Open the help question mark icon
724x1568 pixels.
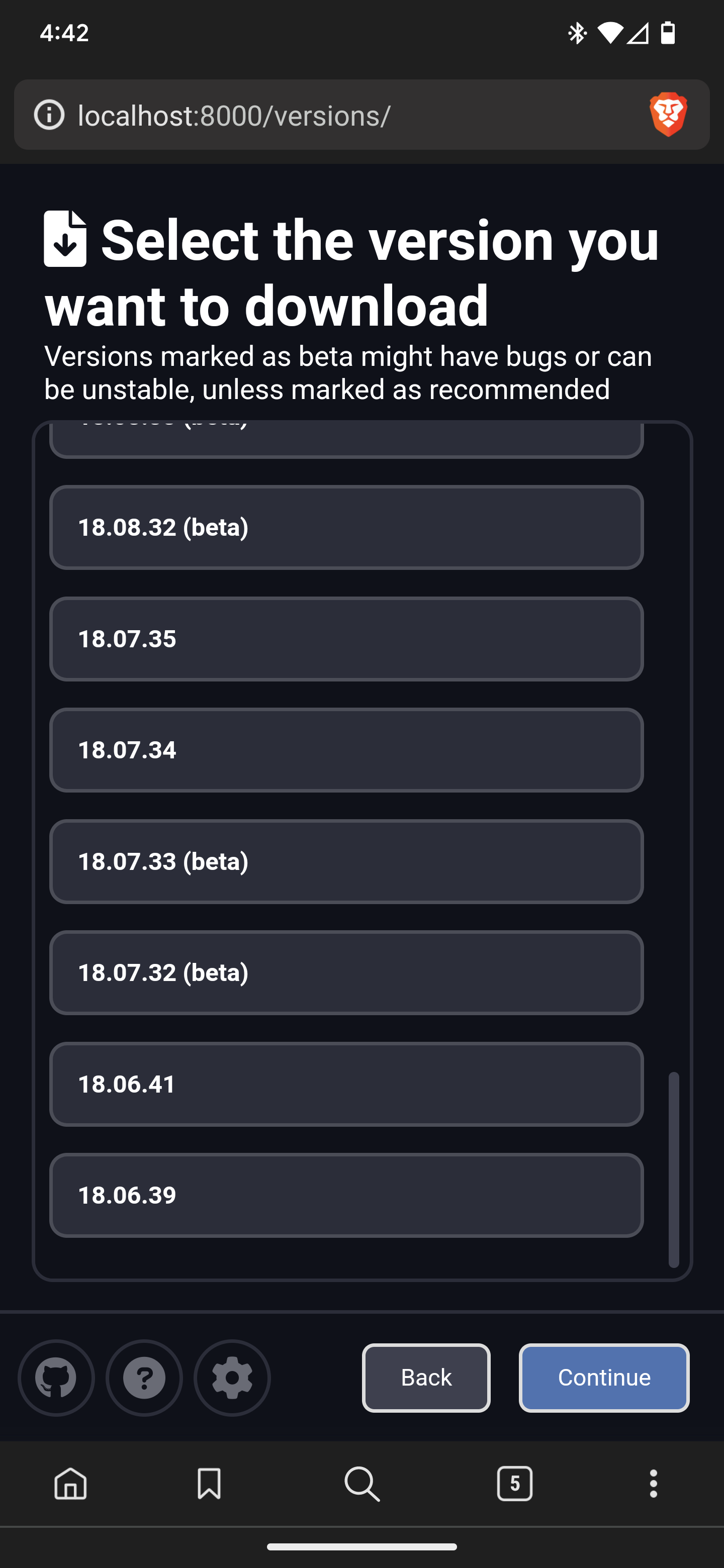(144, 1378)
